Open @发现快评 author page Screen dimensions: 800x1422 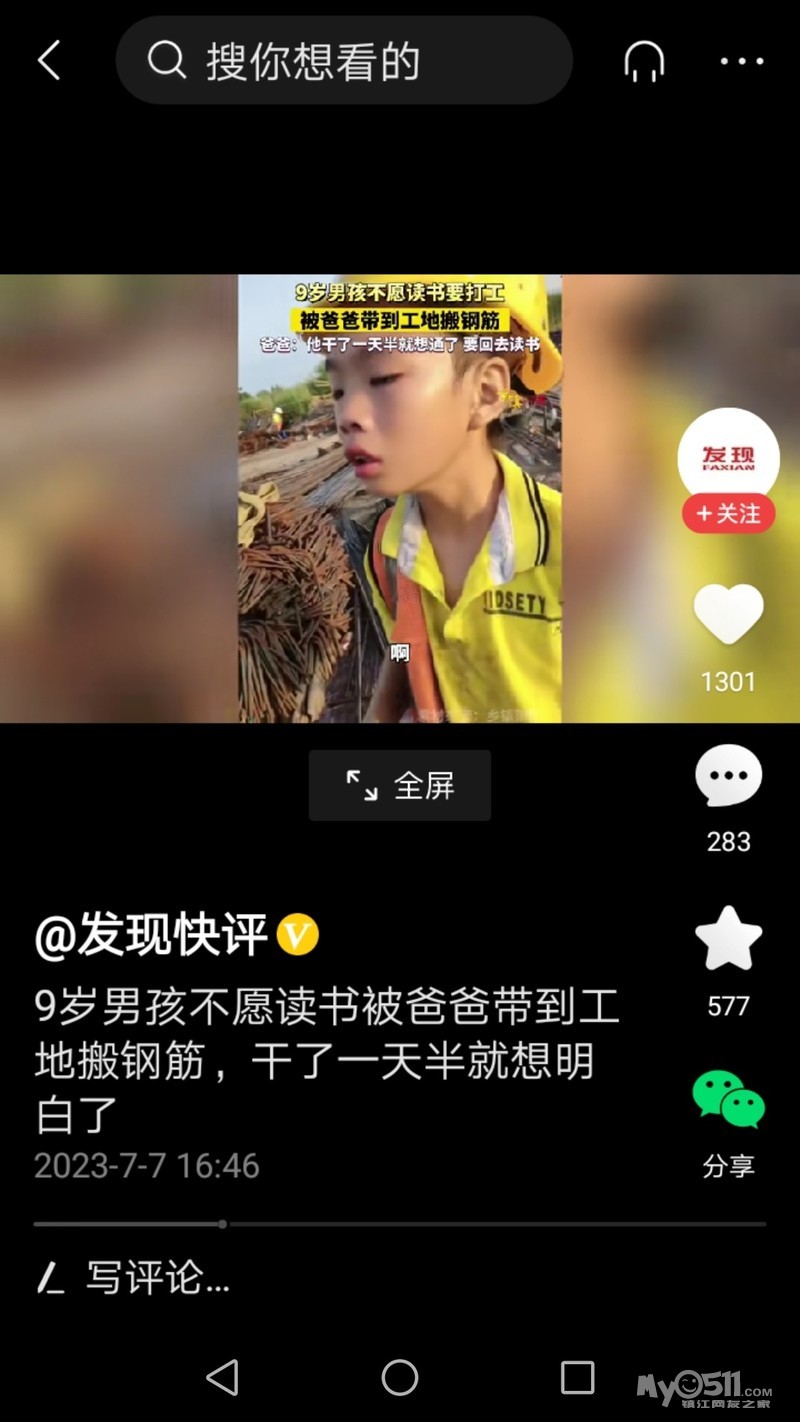point(152,936)
